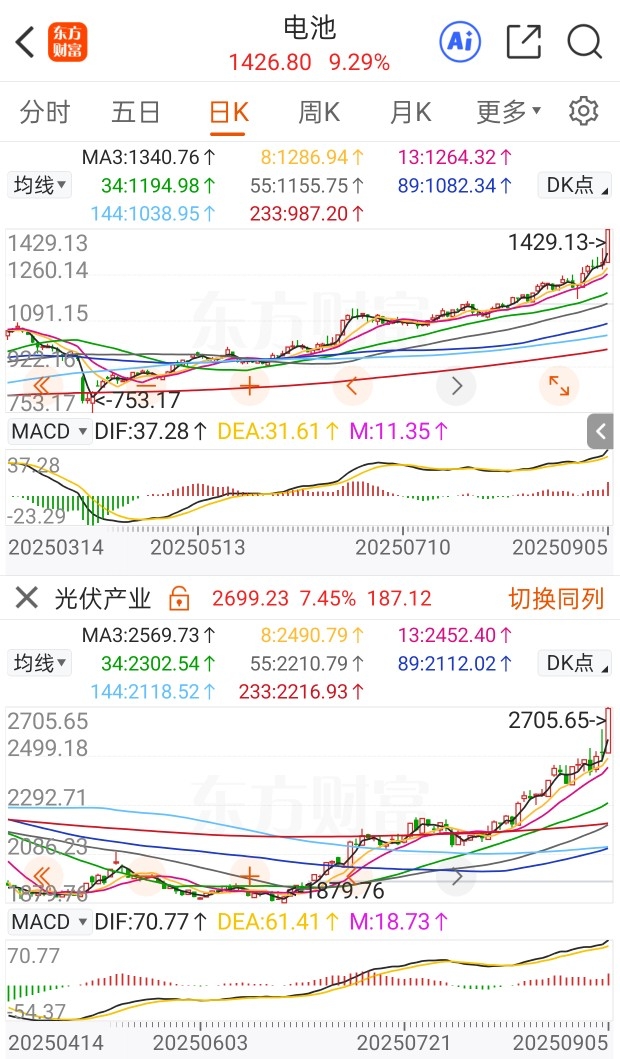
Task: Switch to the 分时 tab
Action: (x=45, y=112)
